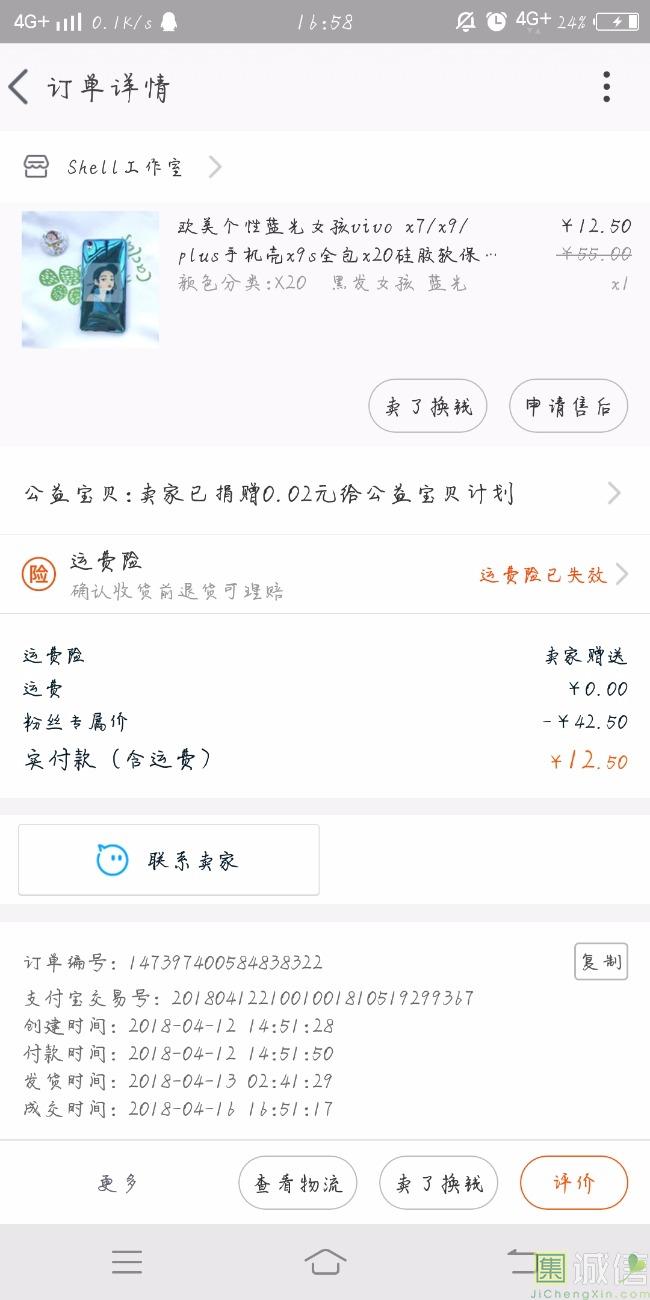
Task: Open the three-dot overflow menu
Action: point(606,88)
